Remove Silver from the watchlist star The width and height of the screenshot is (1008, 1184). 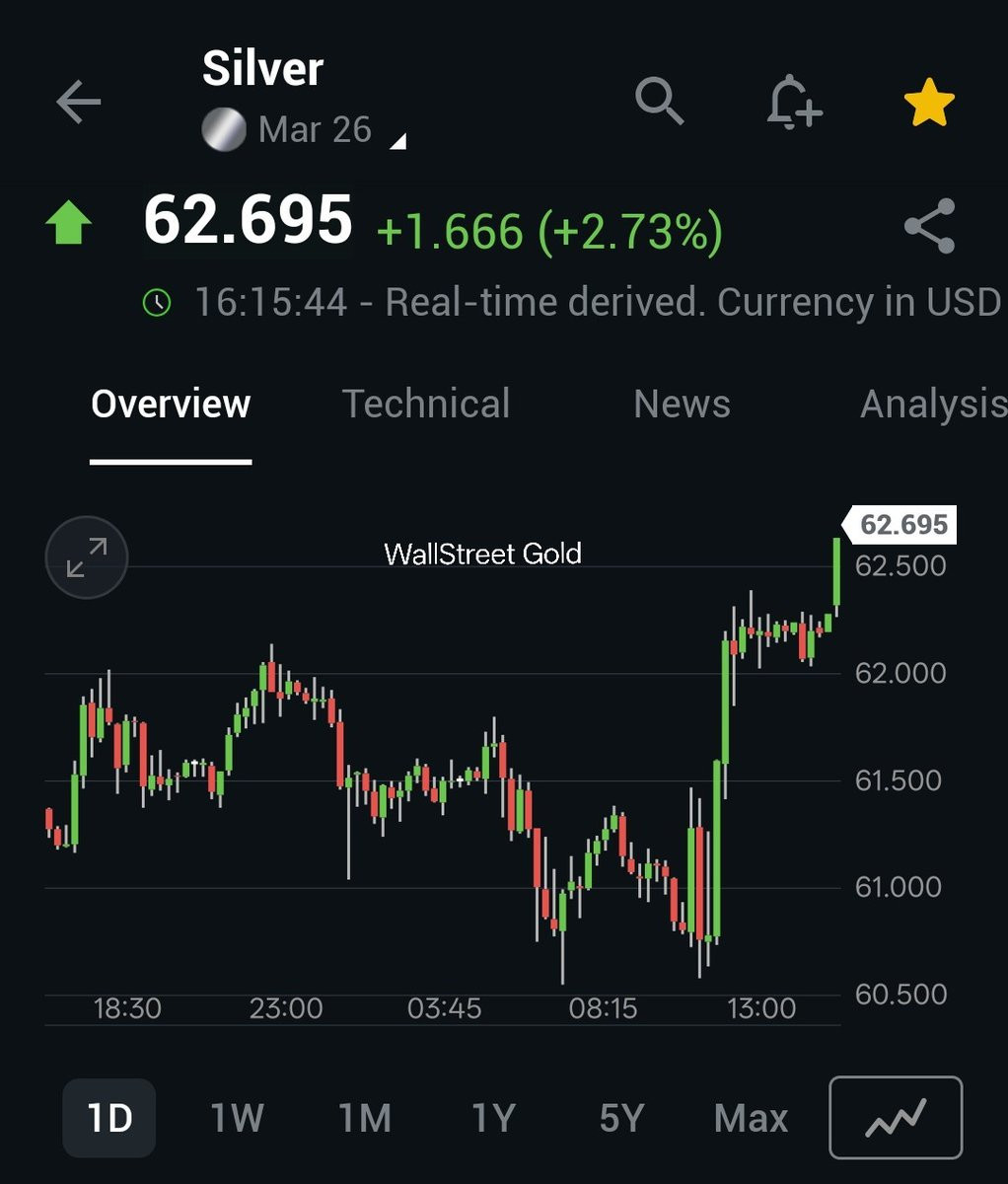pos(929,104)
